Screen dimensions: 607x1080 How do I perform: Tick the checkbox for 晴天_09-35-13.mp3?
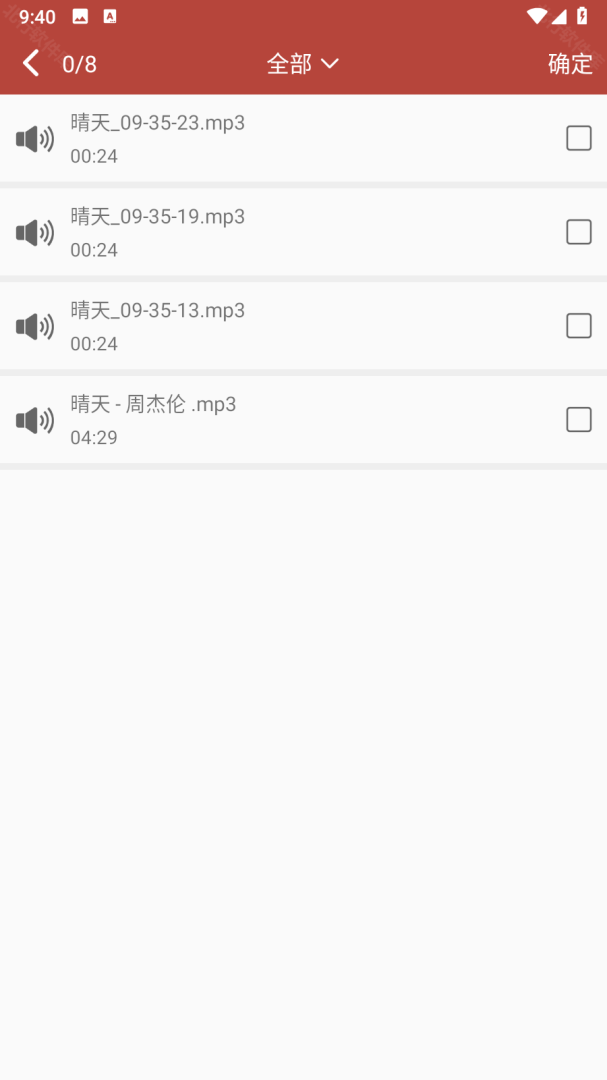[x=579, y=326]
